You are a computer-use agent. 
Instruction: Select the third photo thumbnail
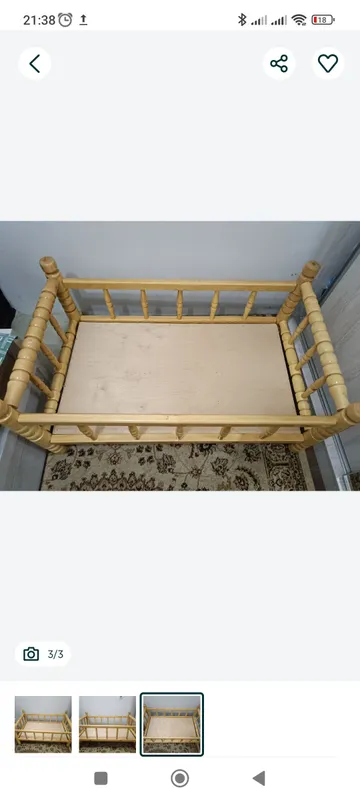click(x=172, y=724)
